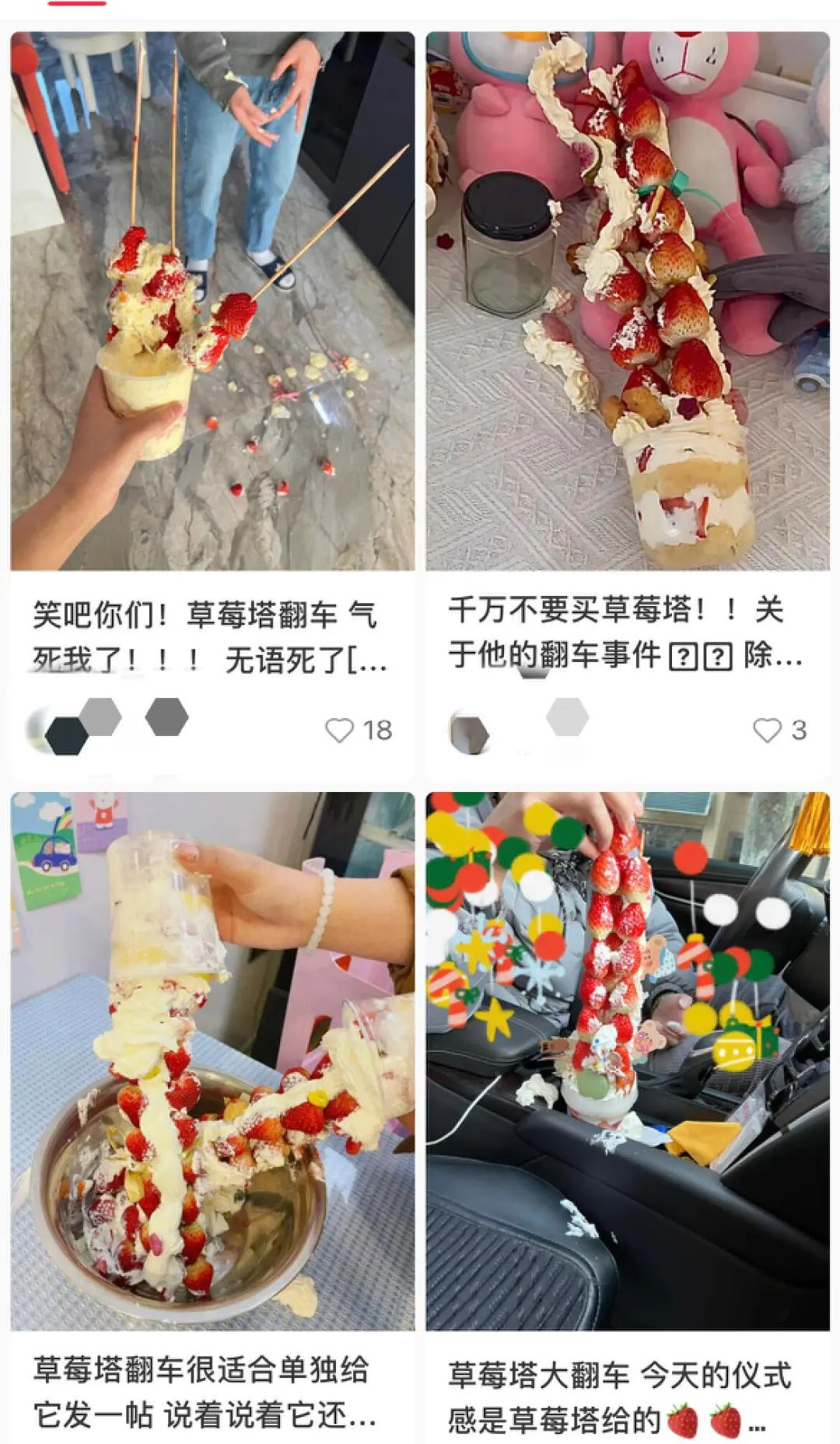Open the post '千万不要买草莓塔'

(x=627, y=300)
